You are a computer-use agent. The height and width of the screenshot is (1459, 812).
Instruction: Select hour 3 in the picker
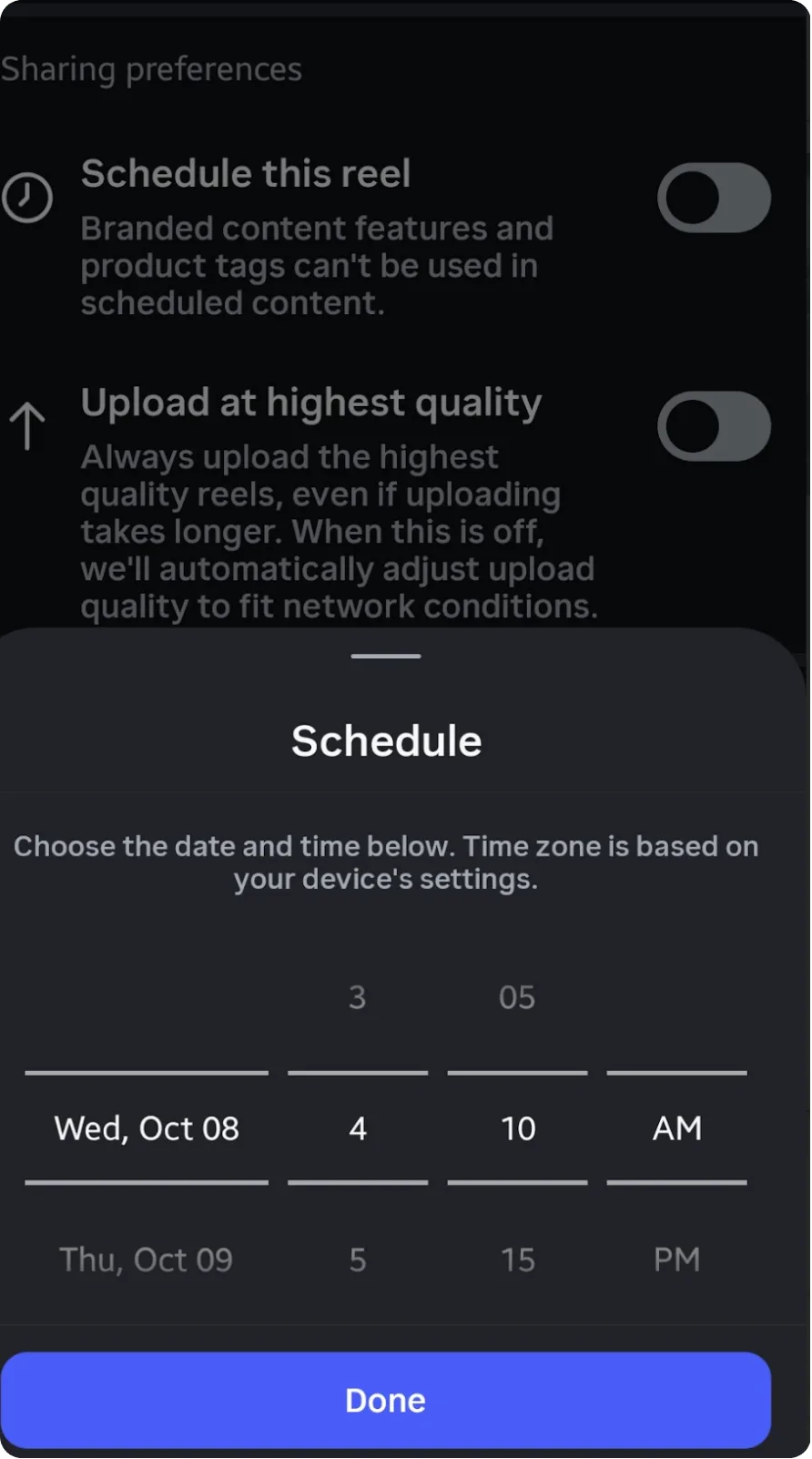click(358, 997)
